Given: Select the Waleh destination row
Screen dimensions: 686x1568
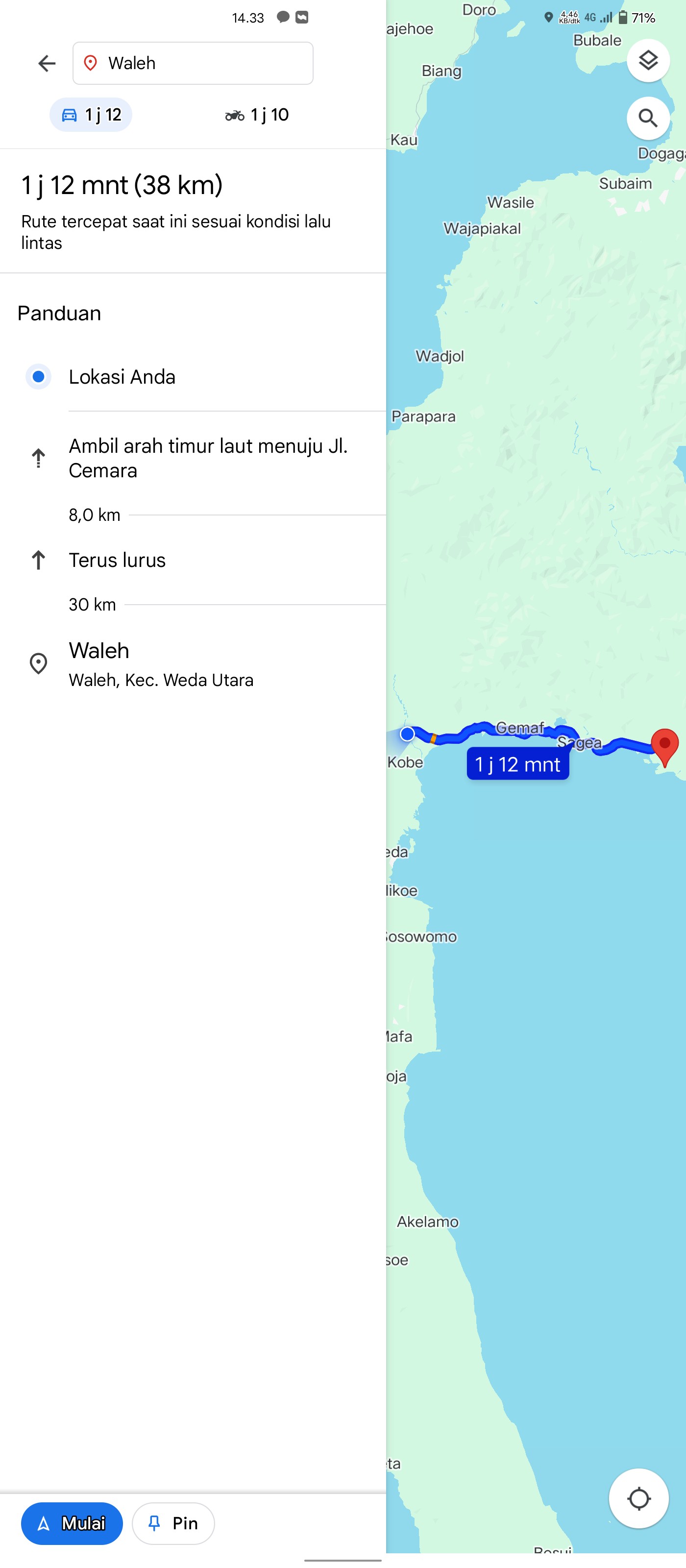Looking at the screenshot, I should click(193, 663).
